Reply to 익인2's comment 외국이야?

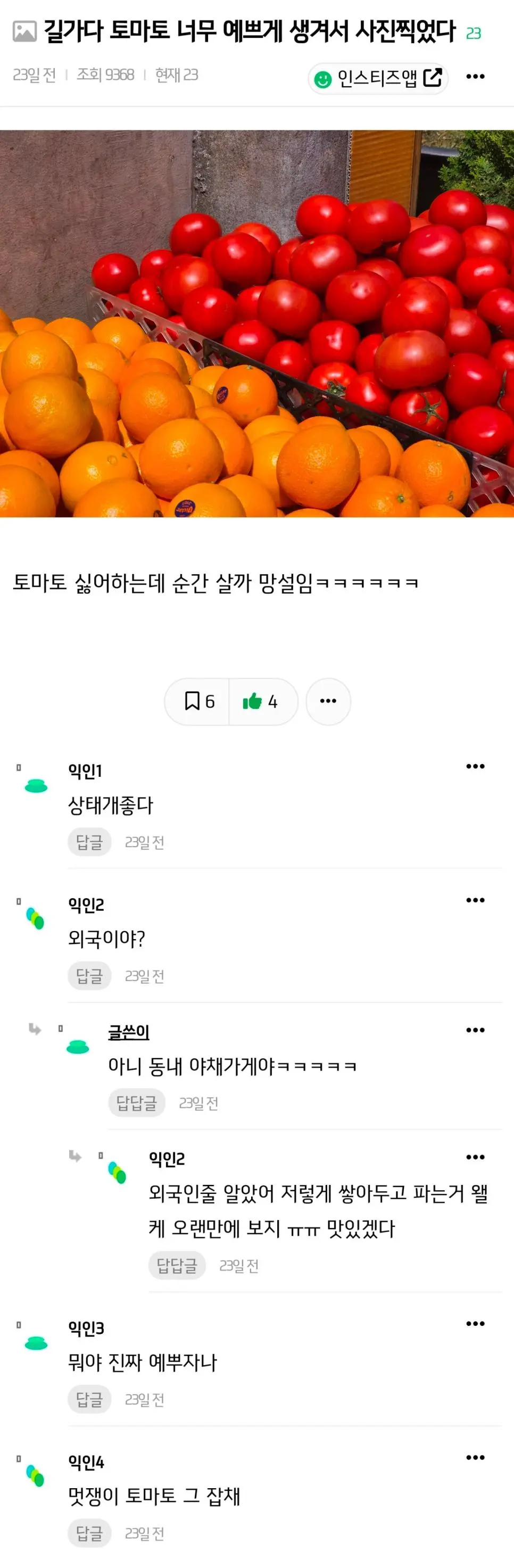(89, 976)
